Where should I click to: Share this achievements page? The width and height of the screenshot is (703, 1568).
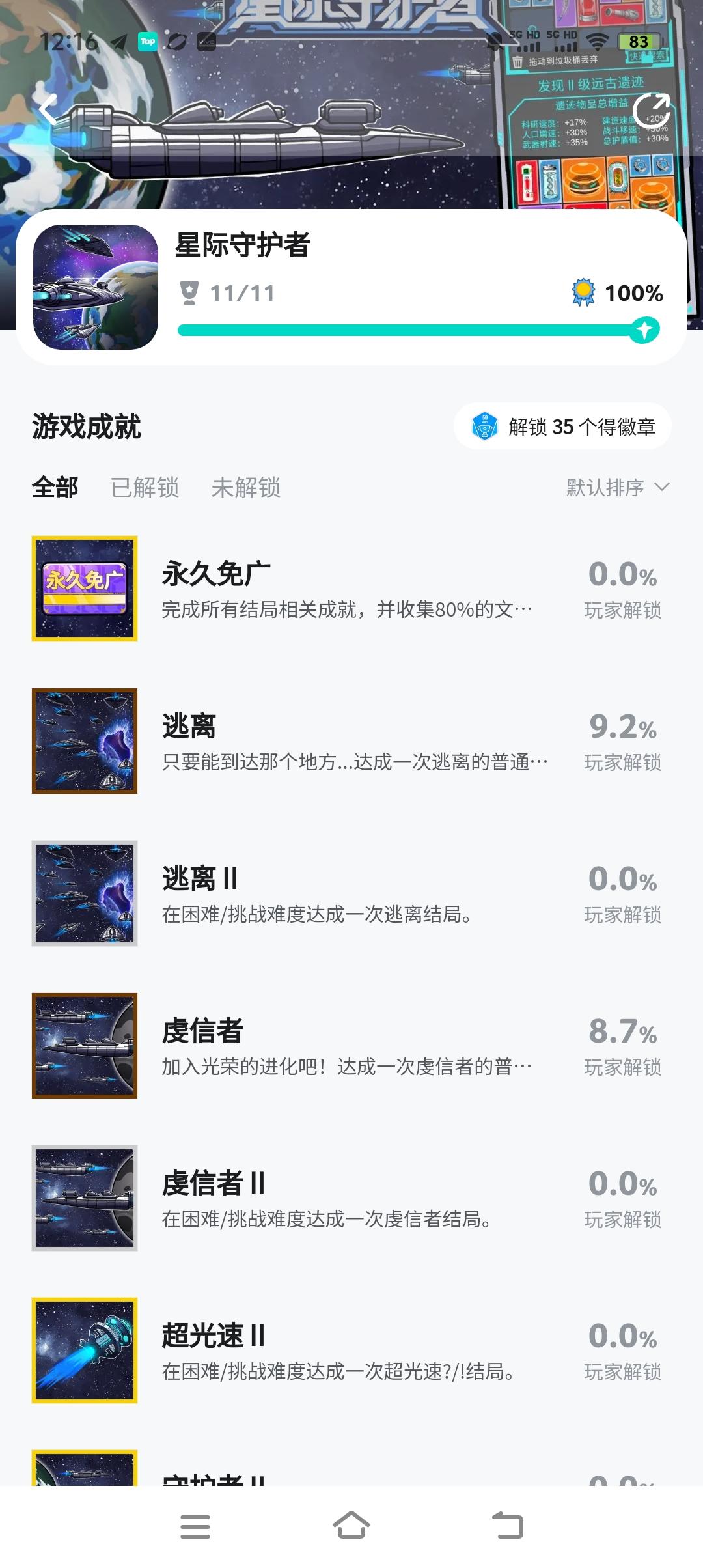[x=651, y=111]
